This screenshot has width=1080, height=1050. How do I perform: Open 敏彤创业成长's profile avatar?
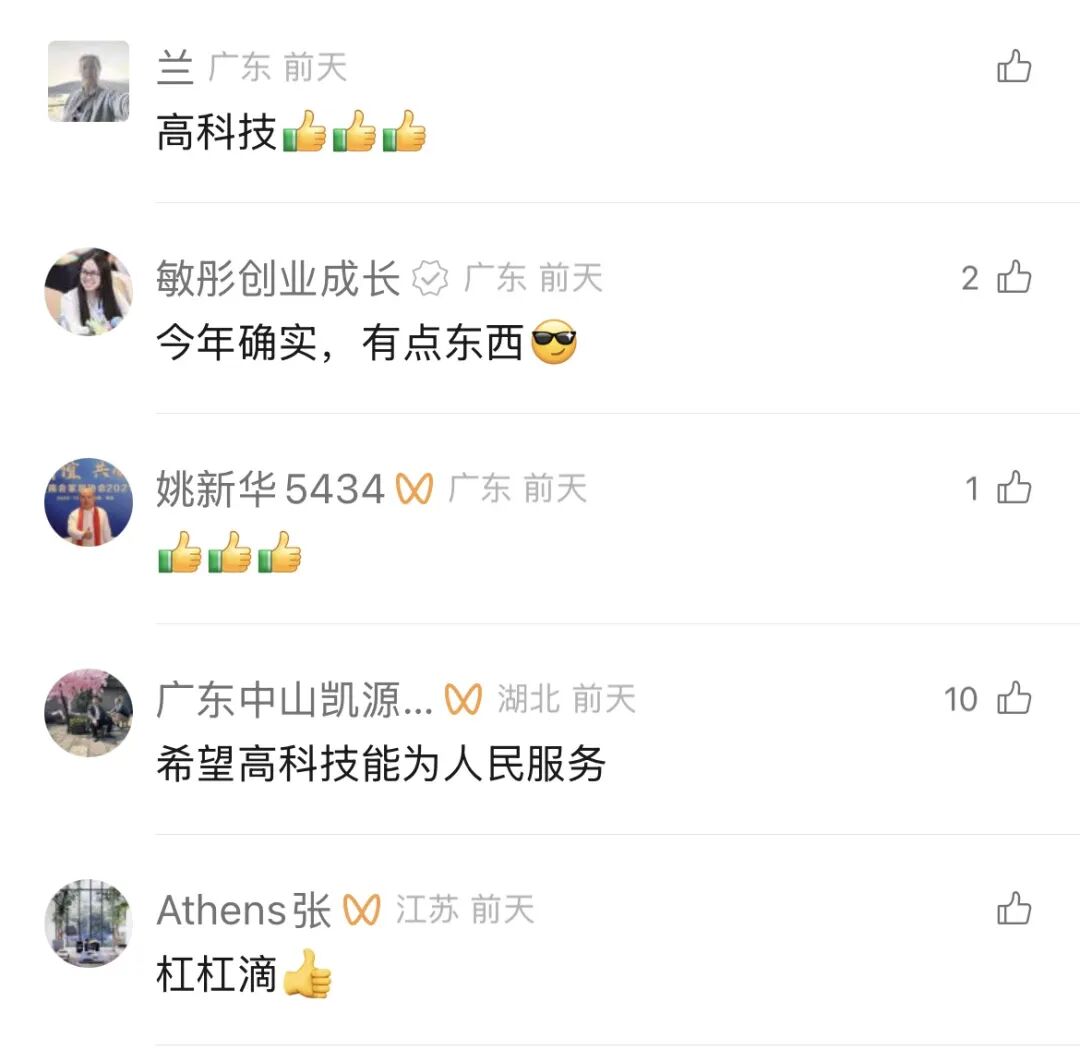point(88,291)
